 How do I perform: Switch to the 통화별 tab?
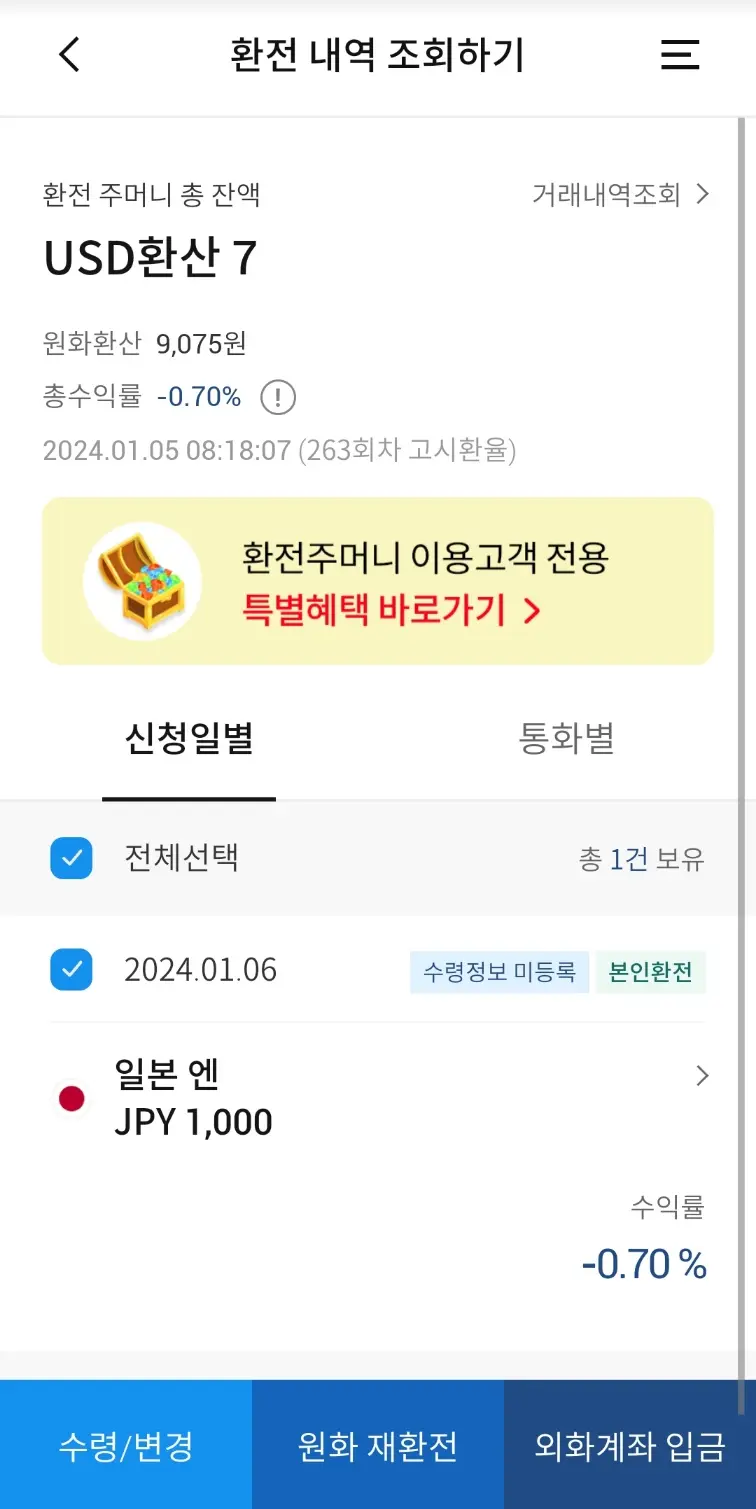click(x=566, y=738)
